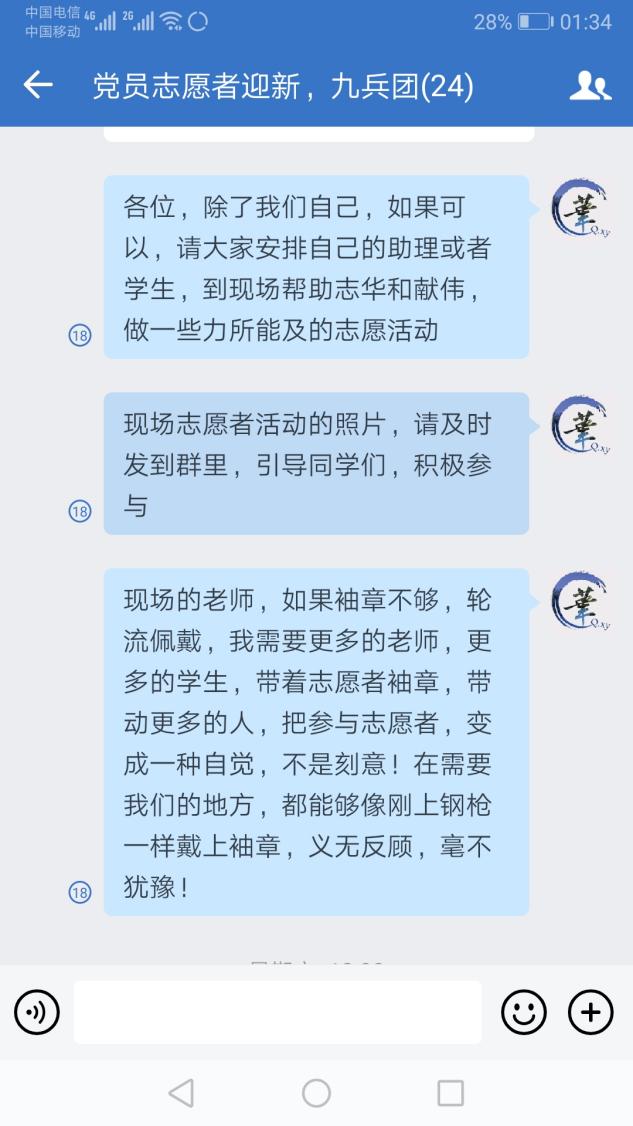Open the system recent apps button
This screenshot has height=1126, width=633.
click(451, 1093)
